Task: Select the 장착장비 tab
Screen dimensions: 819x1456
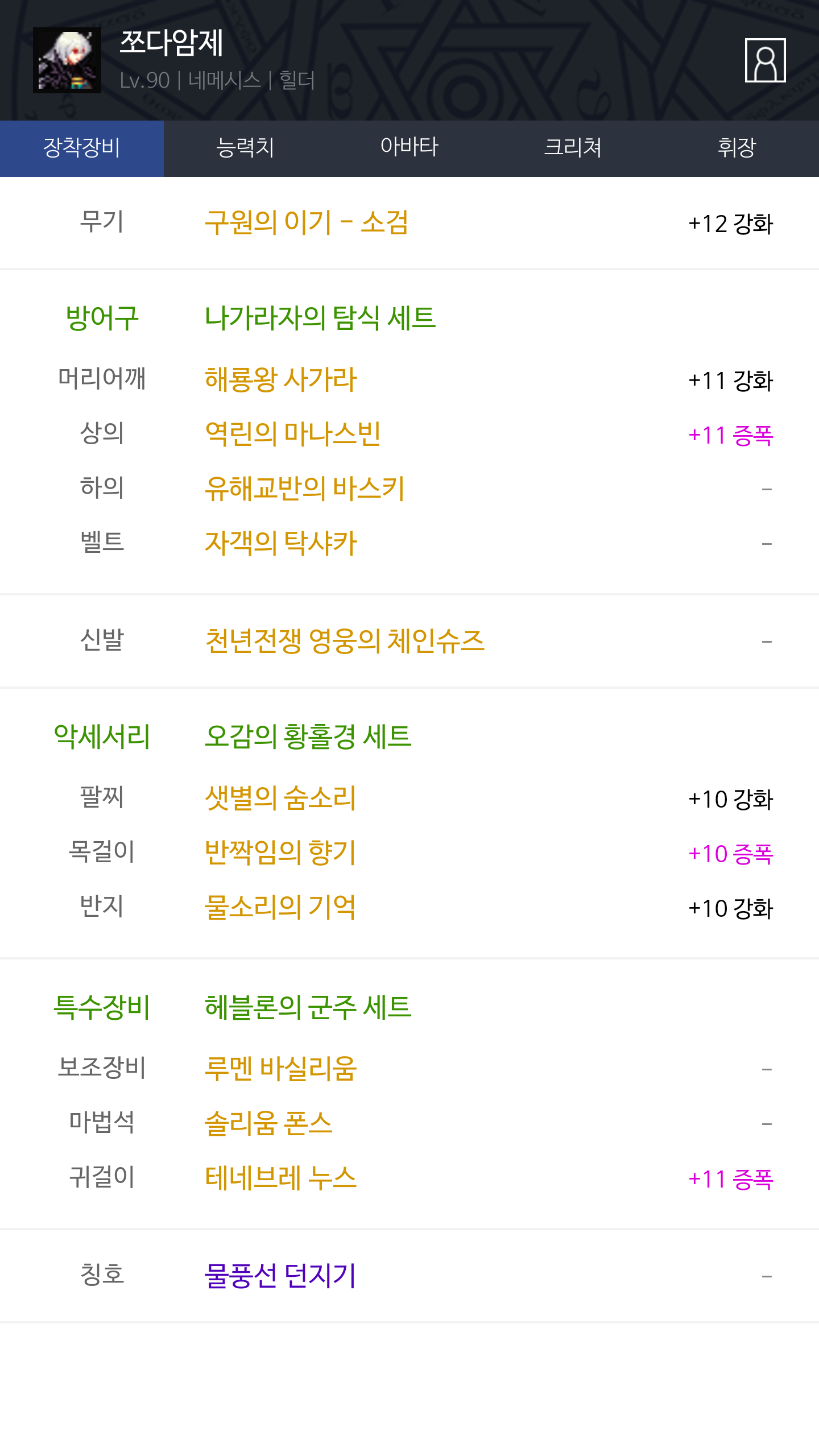Action: click(x=82, y=148)
